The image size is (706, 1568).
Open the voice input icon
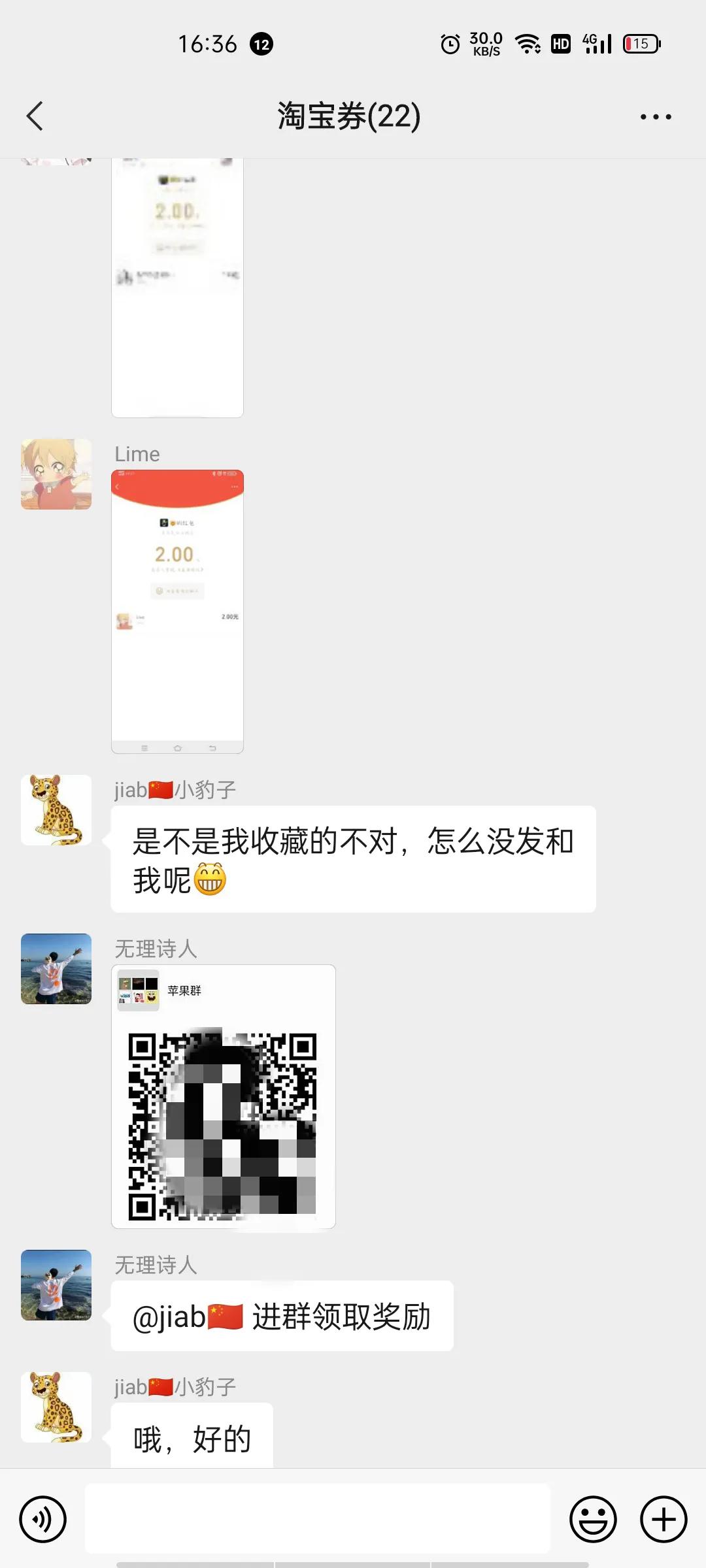[x=42, y=1519]
